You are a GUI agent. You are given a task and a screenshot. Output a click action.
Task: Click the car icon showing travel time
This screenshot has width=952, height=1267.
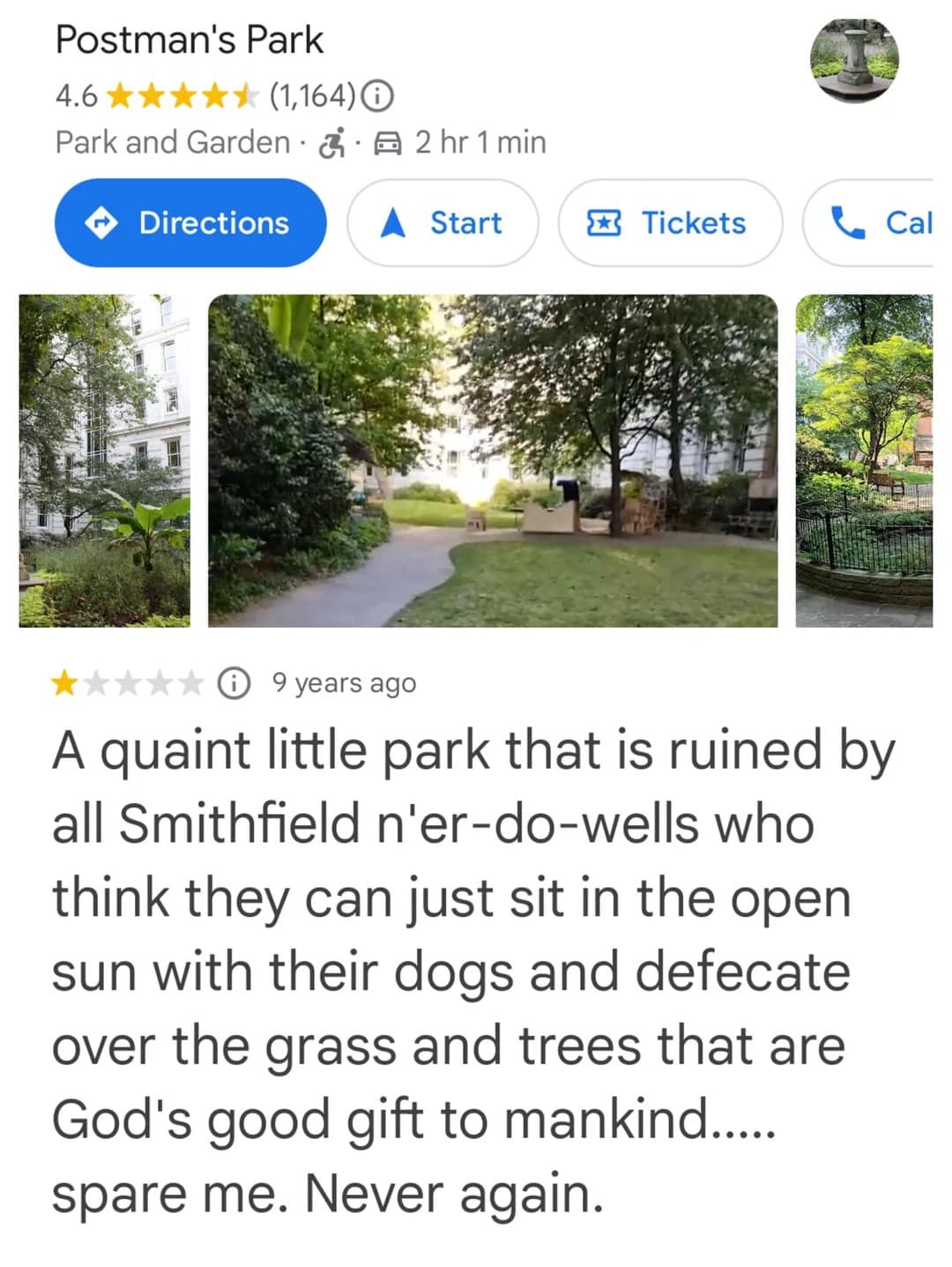(388, 142)
